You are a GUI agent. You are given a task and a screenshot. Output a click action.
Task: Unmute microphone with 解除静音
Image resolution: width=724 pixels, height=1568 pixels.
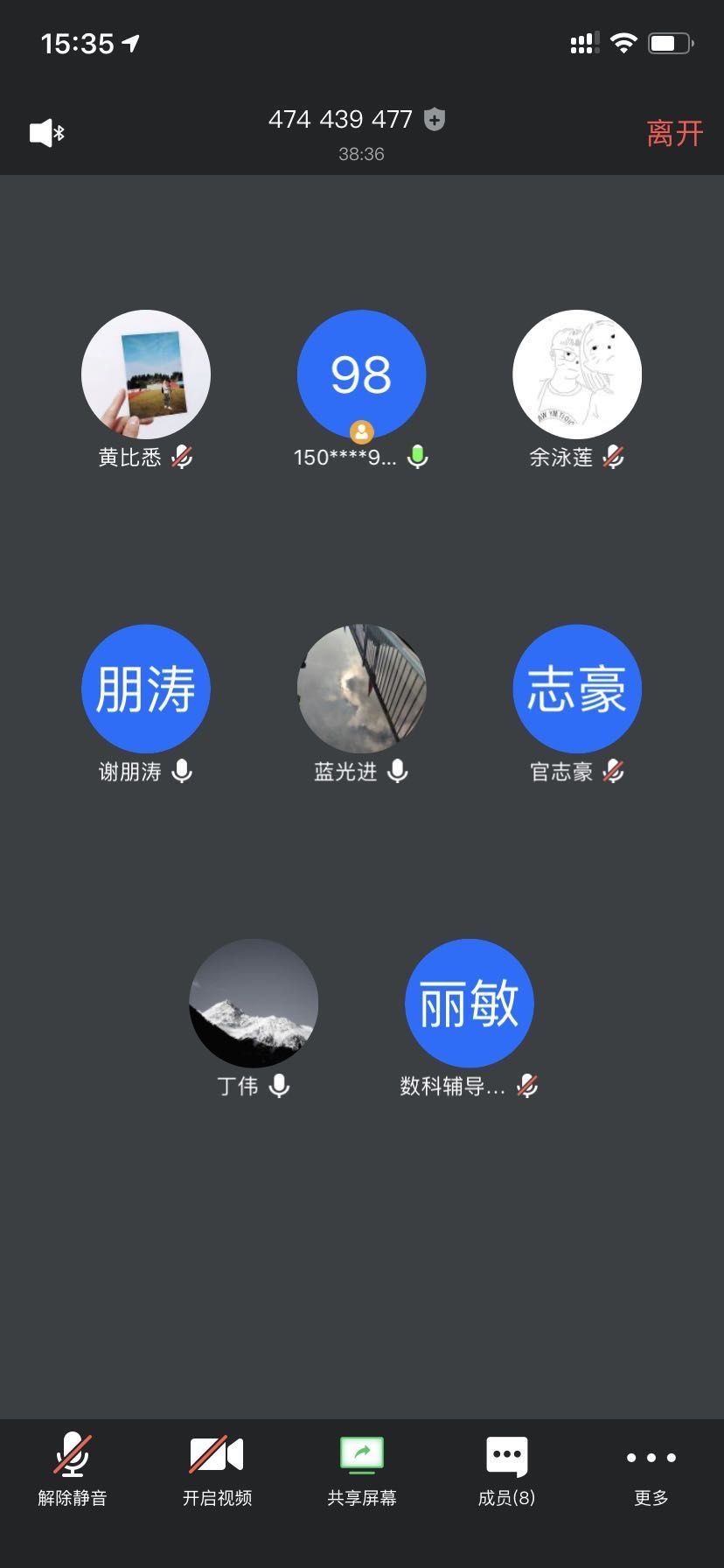pyautogui.click(x=73, y=1472)
